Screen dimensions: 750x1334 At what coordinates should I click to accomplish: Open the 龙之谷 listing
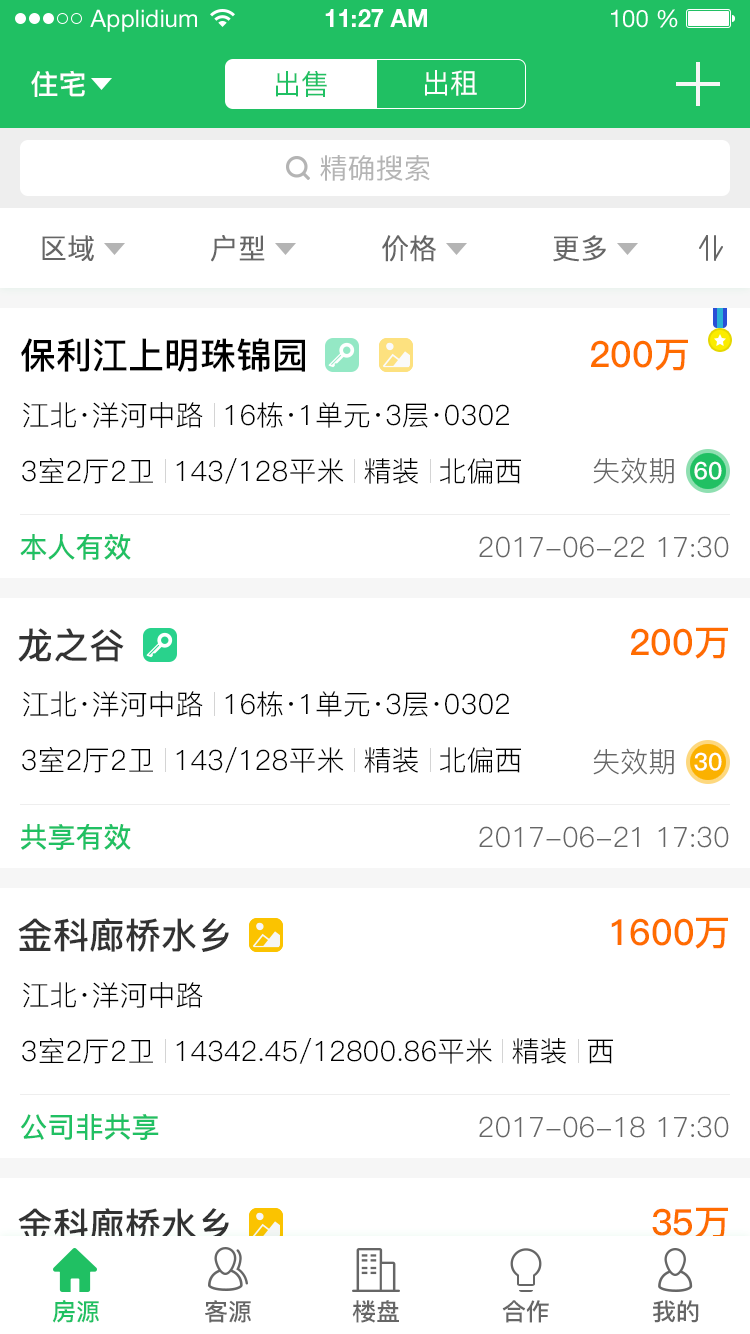point(375,730)
